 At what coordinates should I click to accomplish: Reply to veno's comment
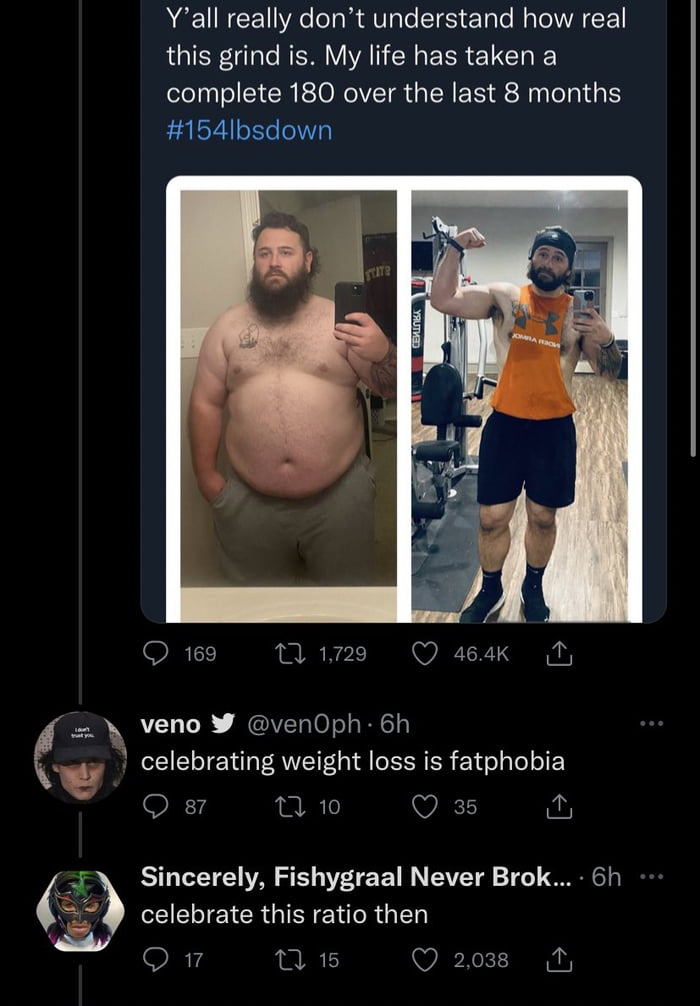[x=156, y=807]
